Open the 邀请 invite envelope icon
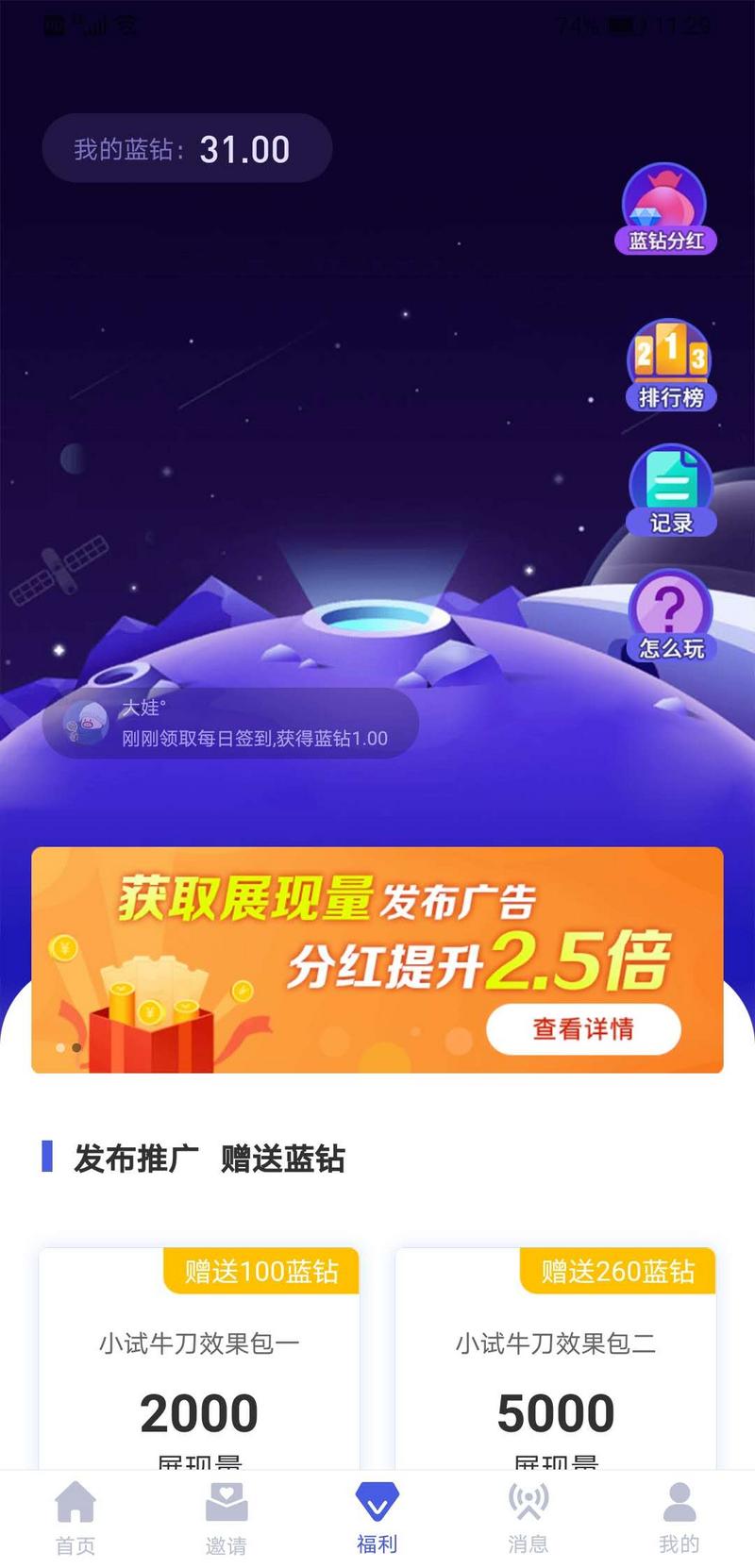 coord(226,1502)
